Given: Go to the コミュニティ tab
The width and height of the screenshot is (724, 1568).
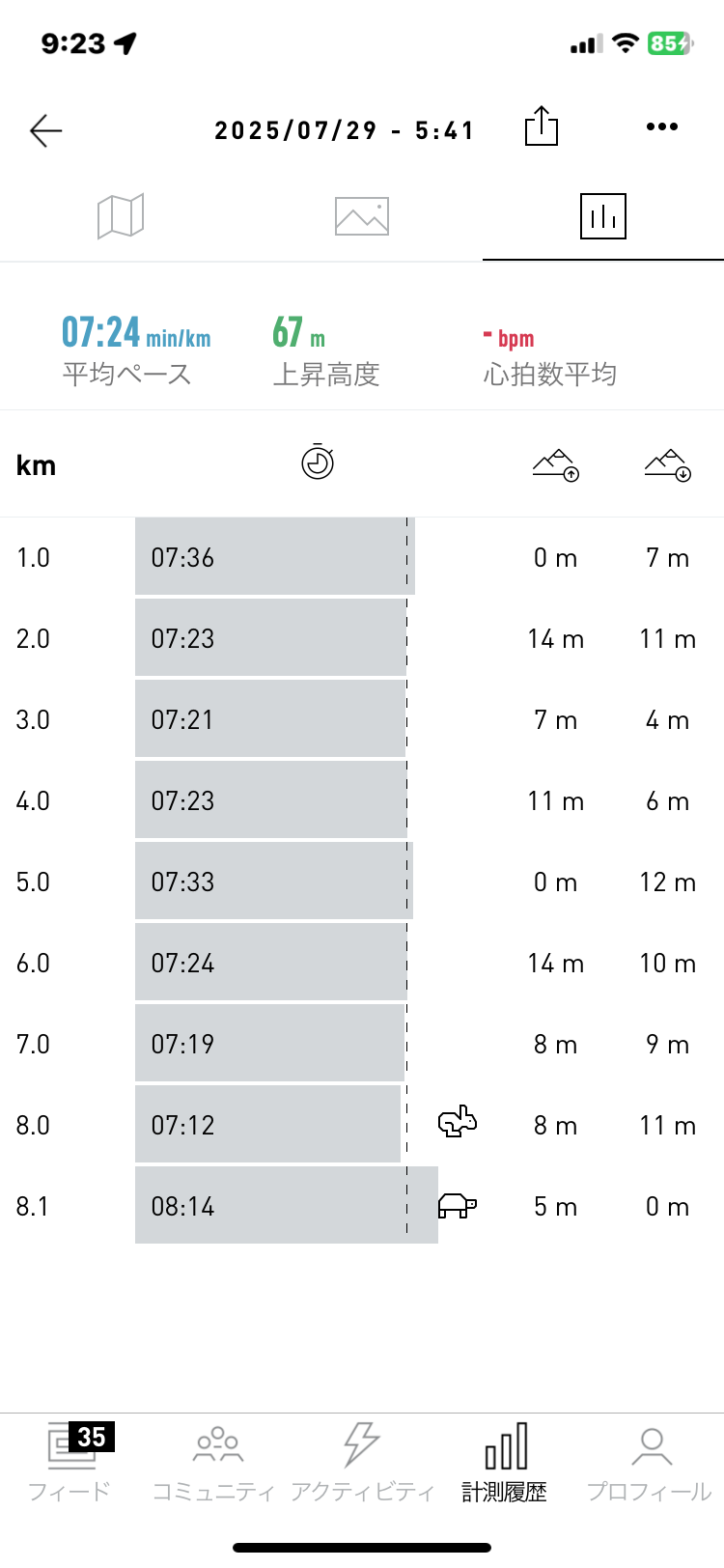Looking at the screenshot, I should [215, 1463].
